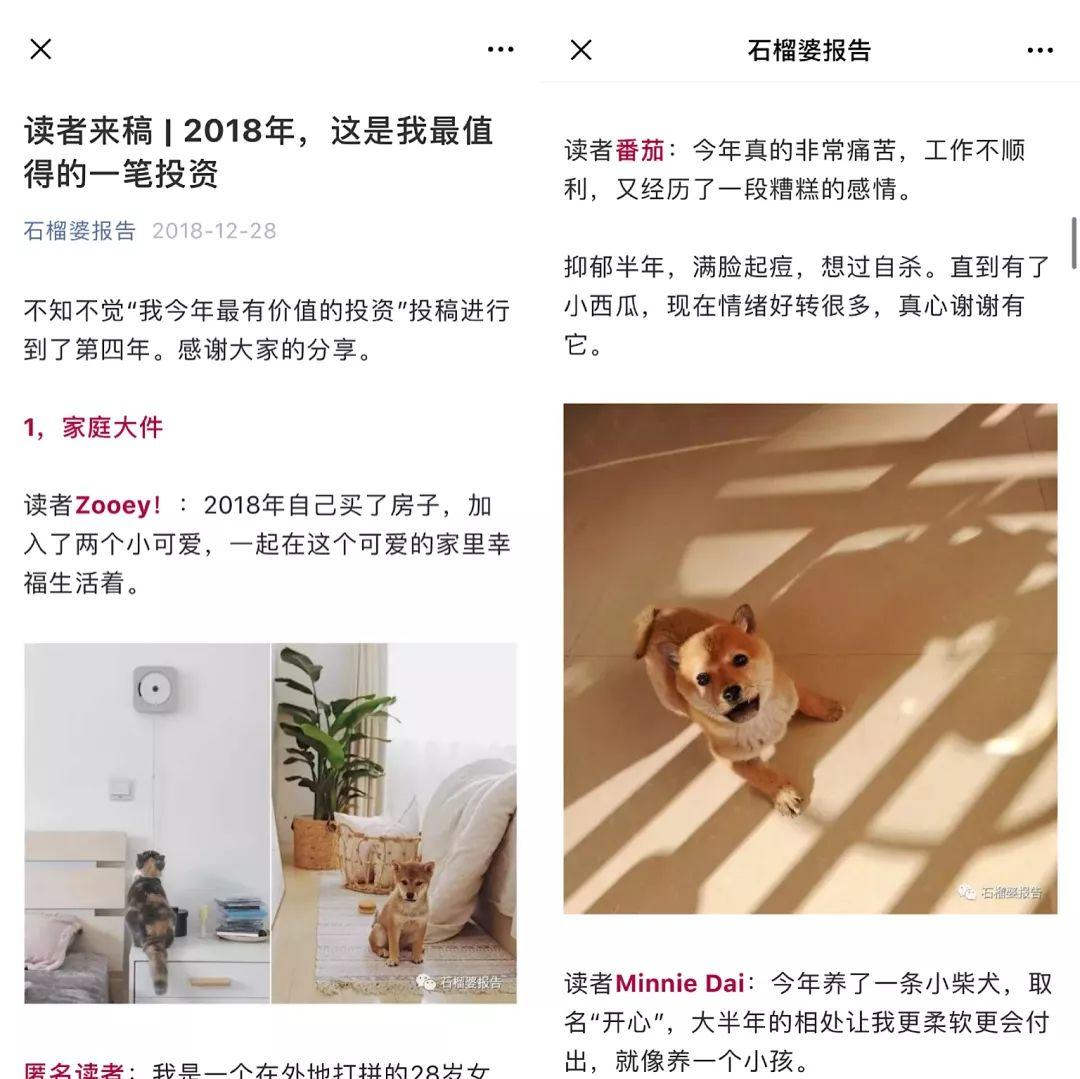Open the overflow menu above the article headline
1080x1079 pixels.
[500, 50]
